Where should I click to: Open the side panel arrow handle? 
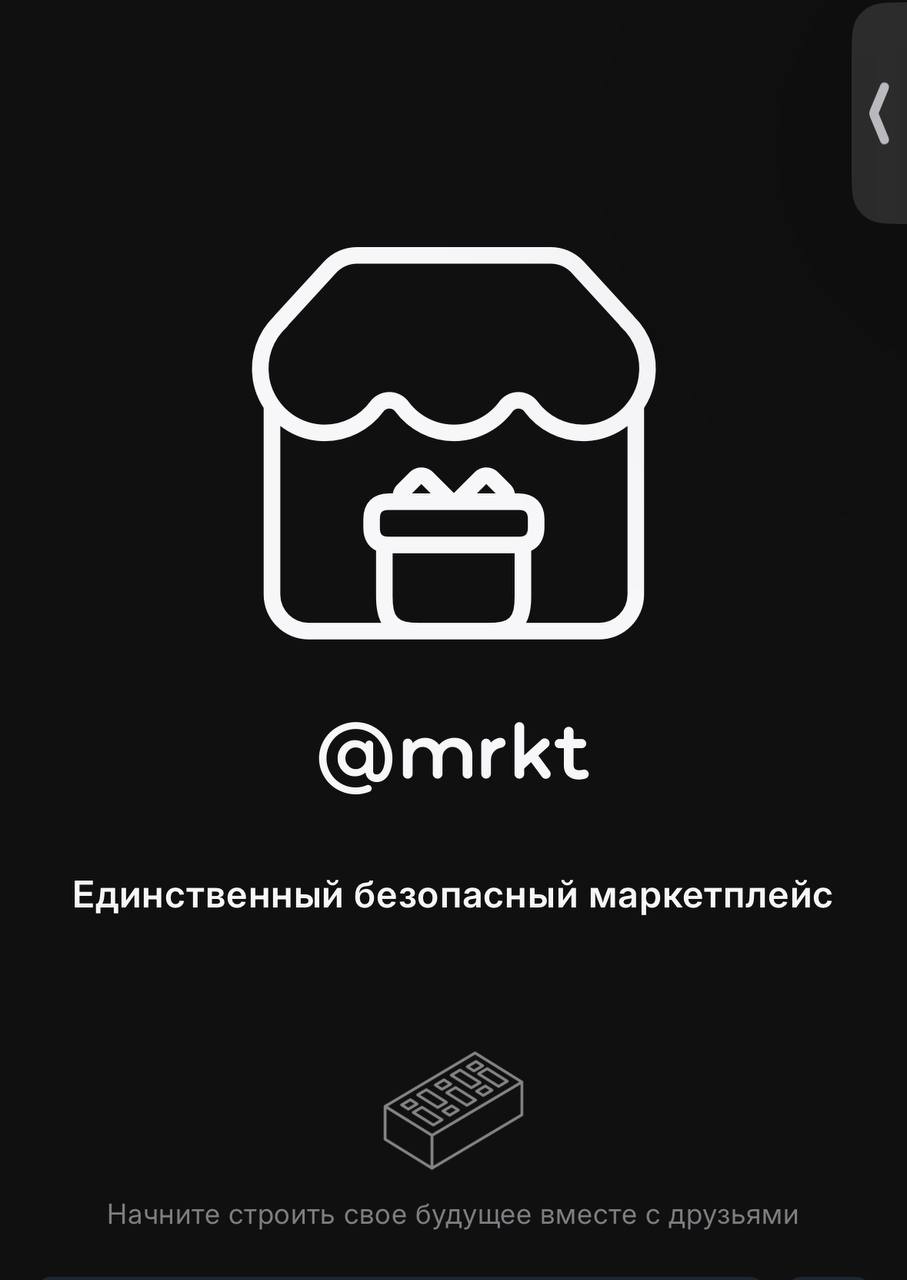880,113
